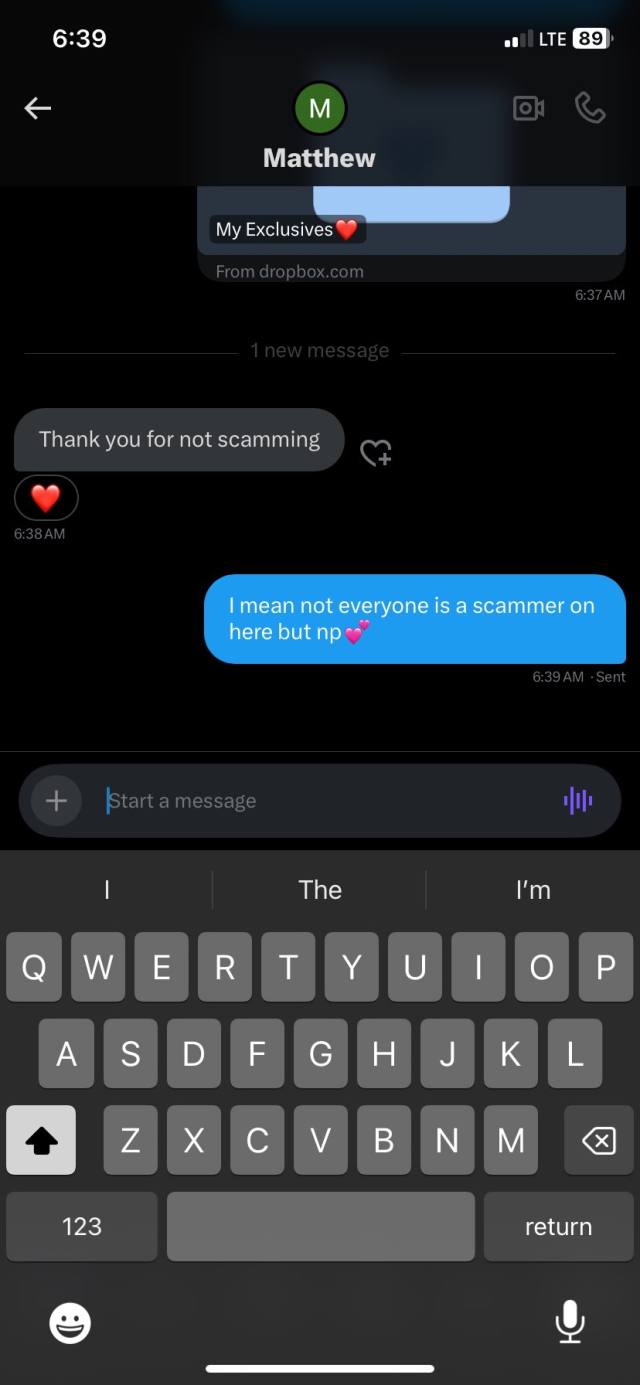The height and width of the screenshot is (1385, 640).
Task: Choose the keyboard suggestion "The"
Action: click(x=320, y=889)
